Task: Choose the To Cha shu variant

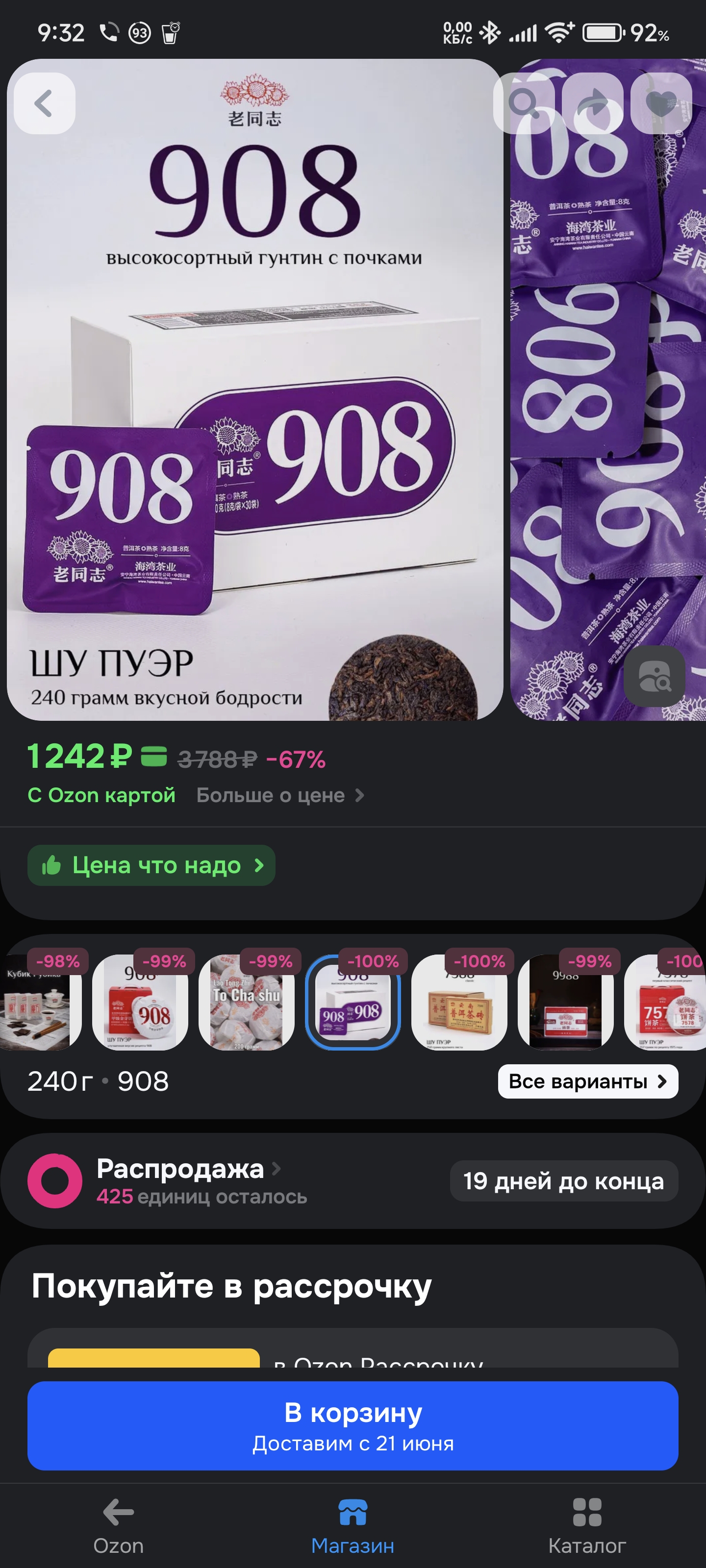Action: pyautogui.click(x=246, y=1002)
